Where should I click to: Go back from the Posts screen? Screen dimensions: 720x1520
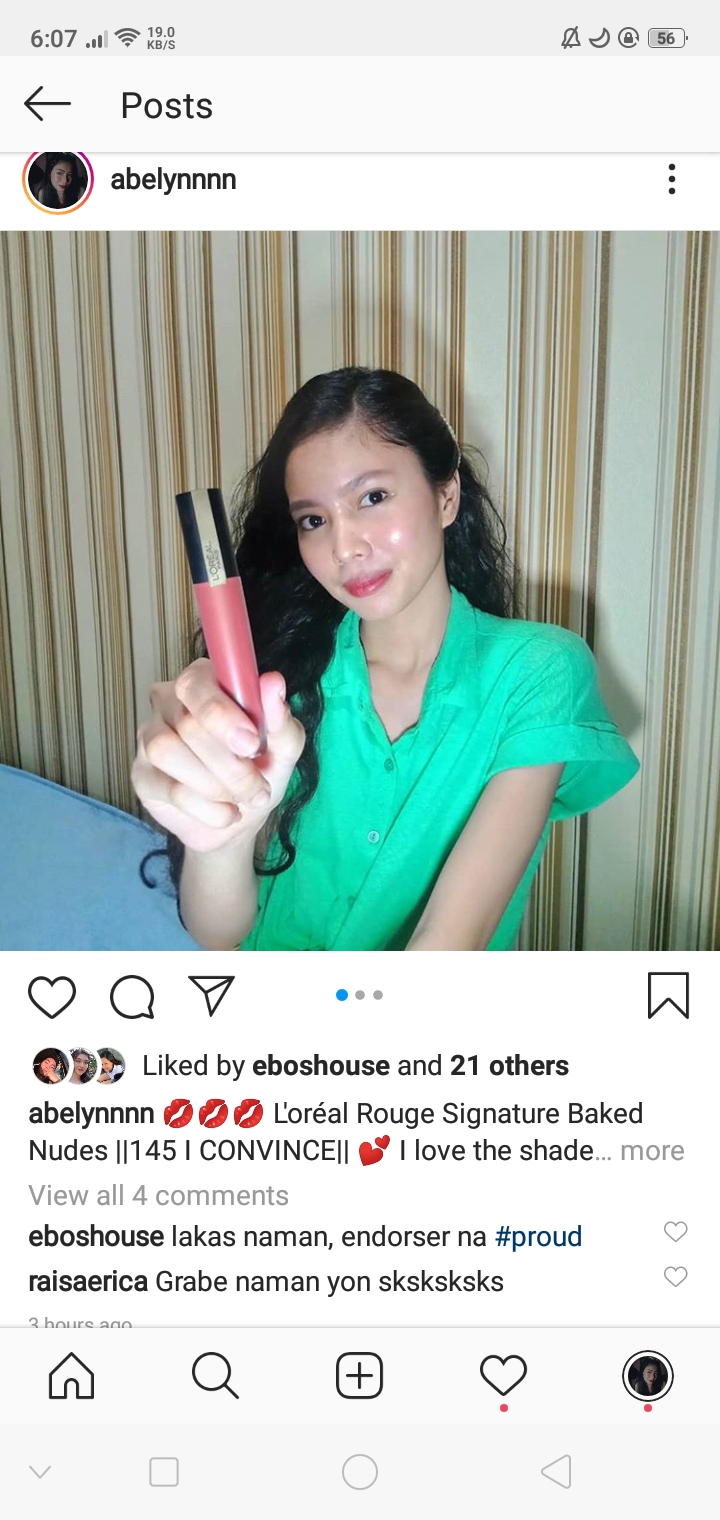click(x=47, y=104)
